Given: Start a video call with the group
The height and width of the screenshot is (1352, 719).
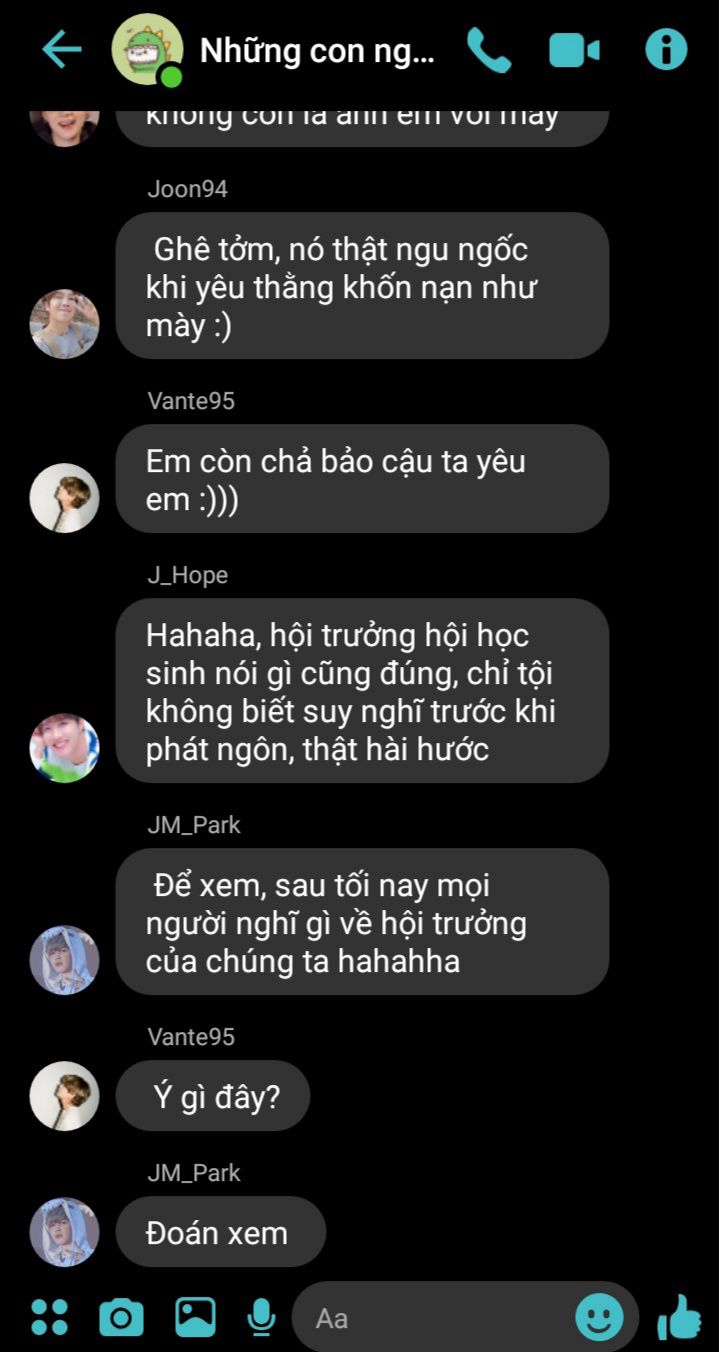Looking at the screenshot, I should [x=574, y=50].
